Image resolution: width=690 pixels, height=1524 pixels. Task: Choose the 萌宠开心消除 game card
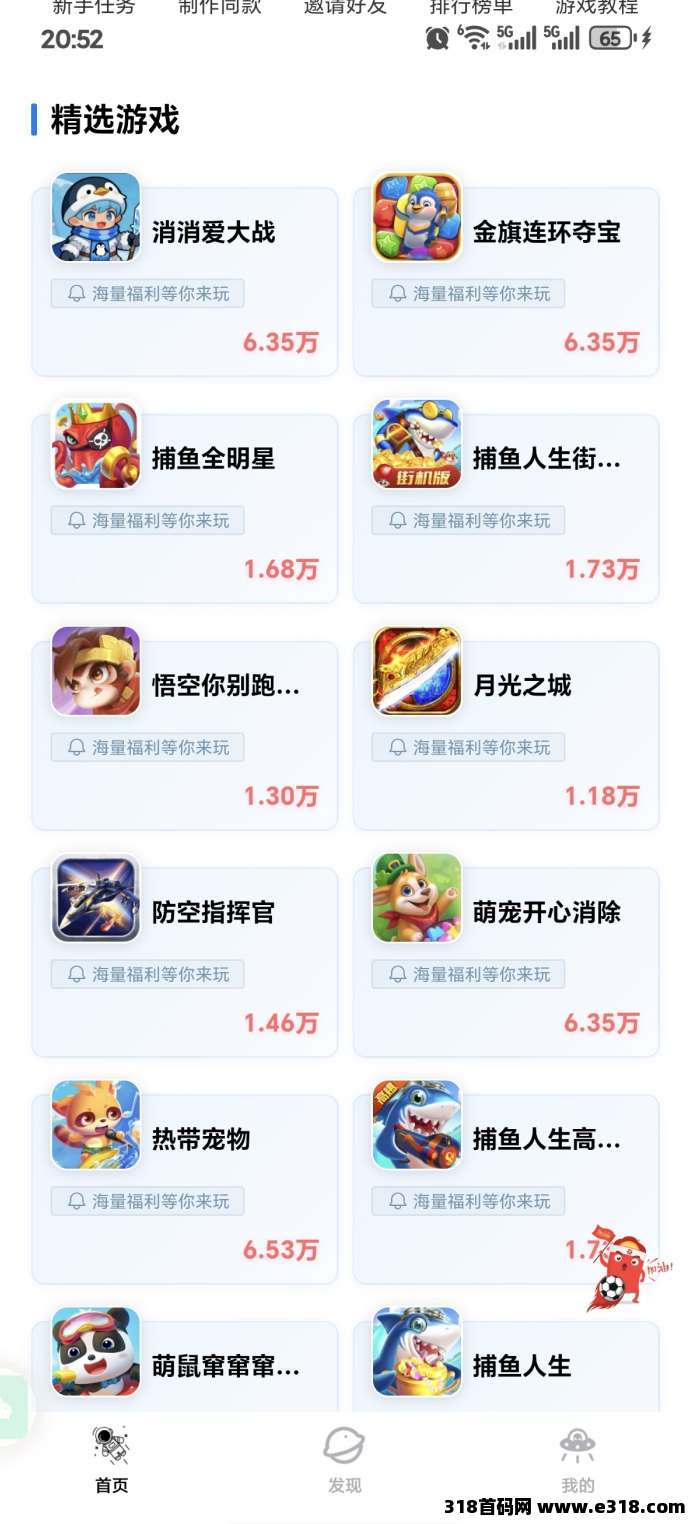[x=506, y=961]
